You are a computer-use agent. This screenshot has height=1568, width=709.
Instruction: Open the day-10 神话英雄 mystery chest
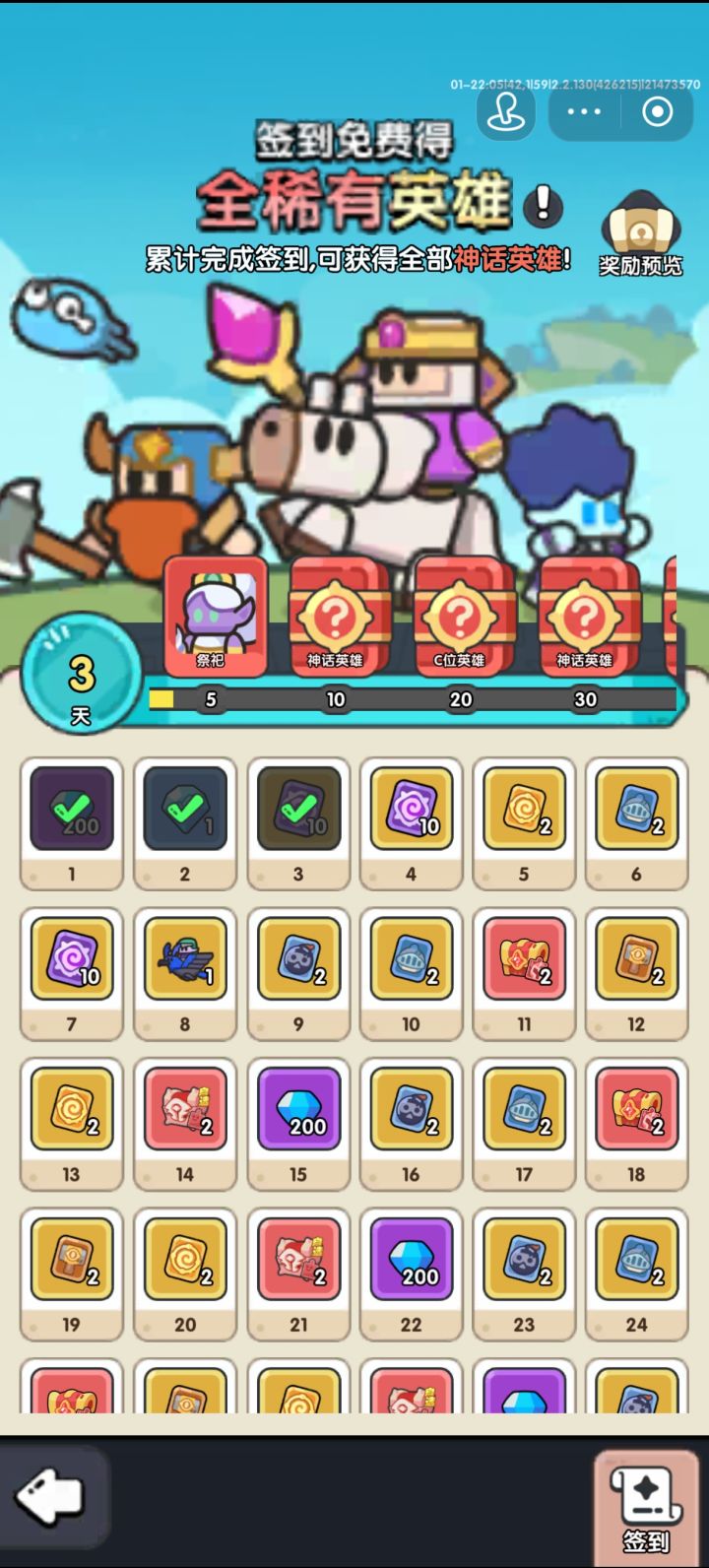click(x=337, y=616)
